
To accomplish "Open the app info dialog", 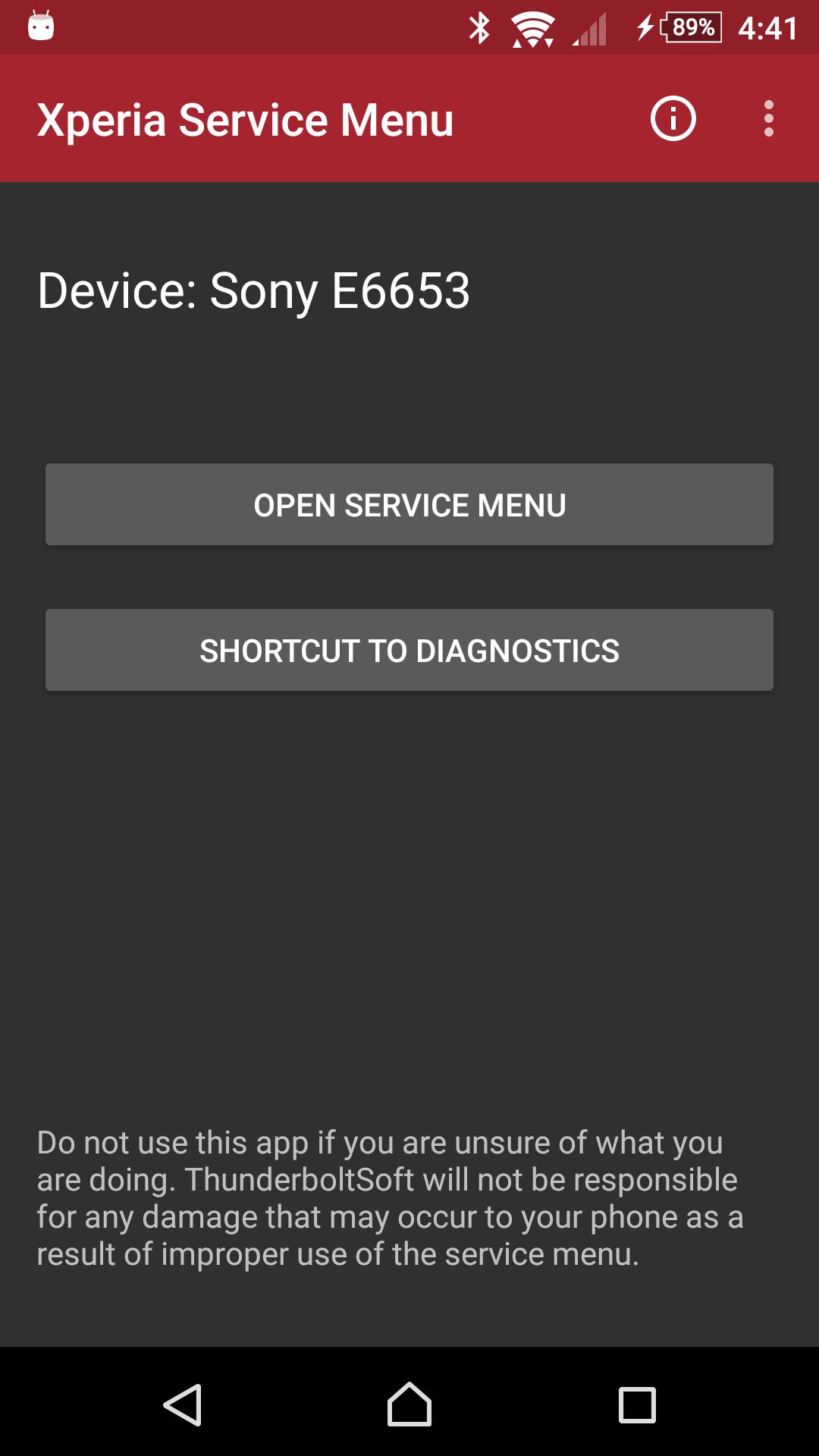I will tap(674, 118).
